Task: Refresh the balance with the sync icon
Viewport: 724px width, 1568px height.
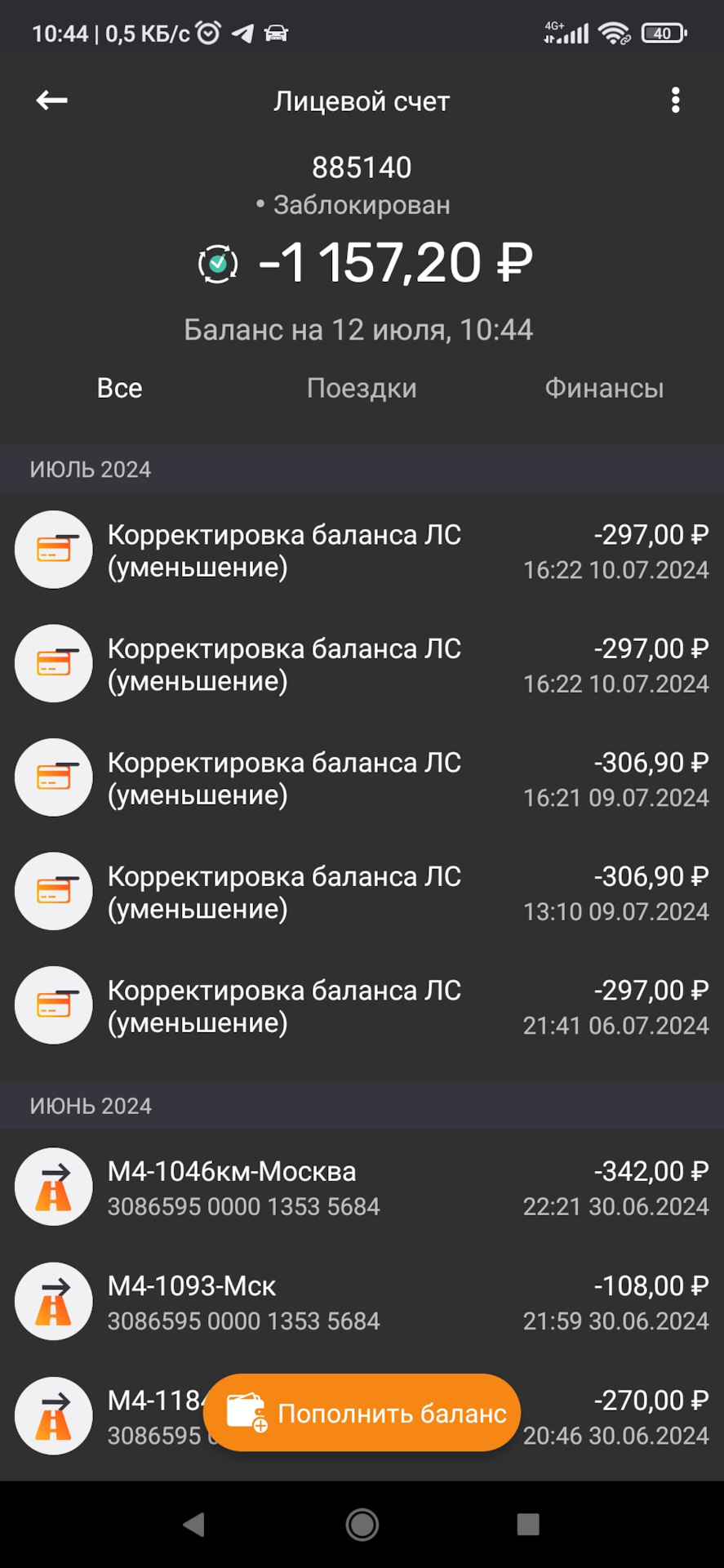Action: pos(218,264)
